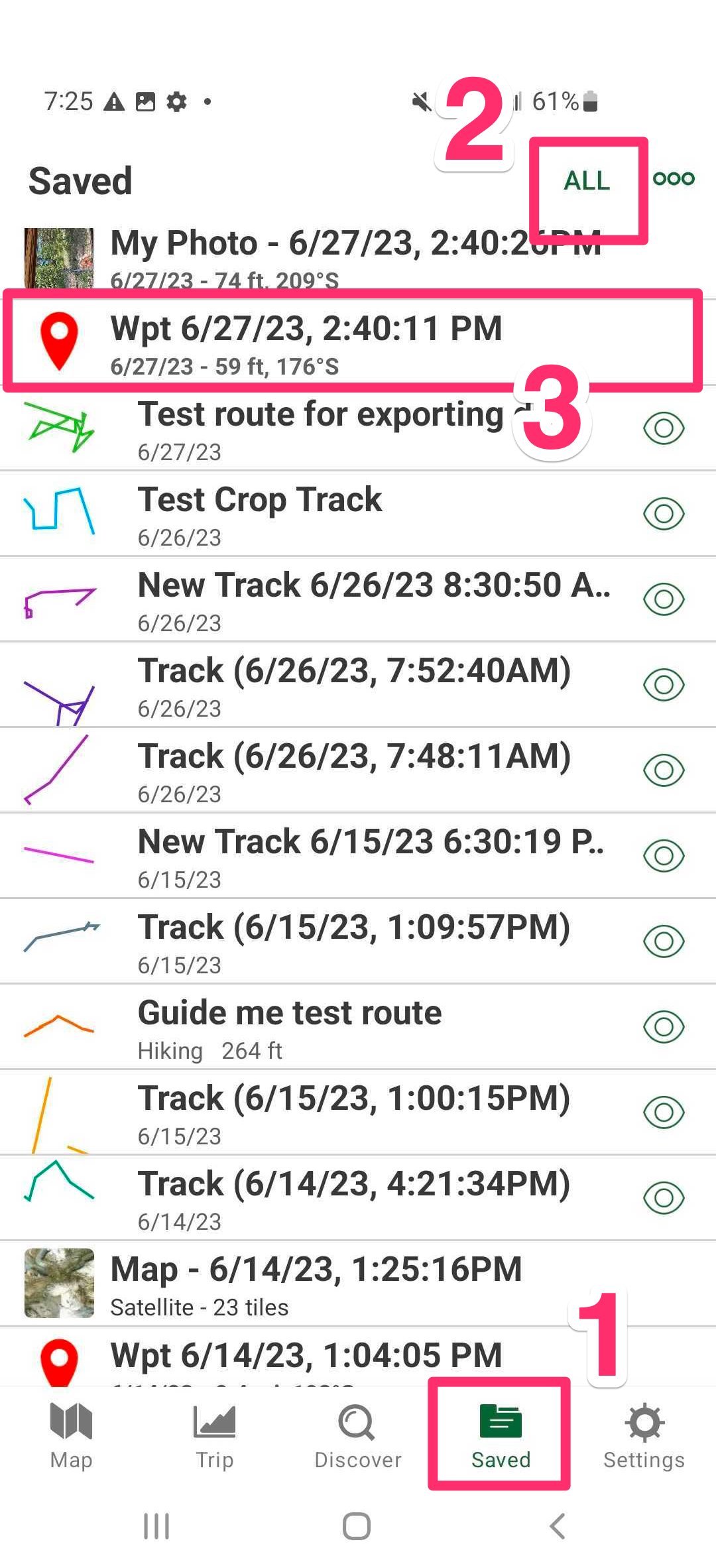Hide or show New Track 6/15/23 6:30:19

(x=664, y=856)
